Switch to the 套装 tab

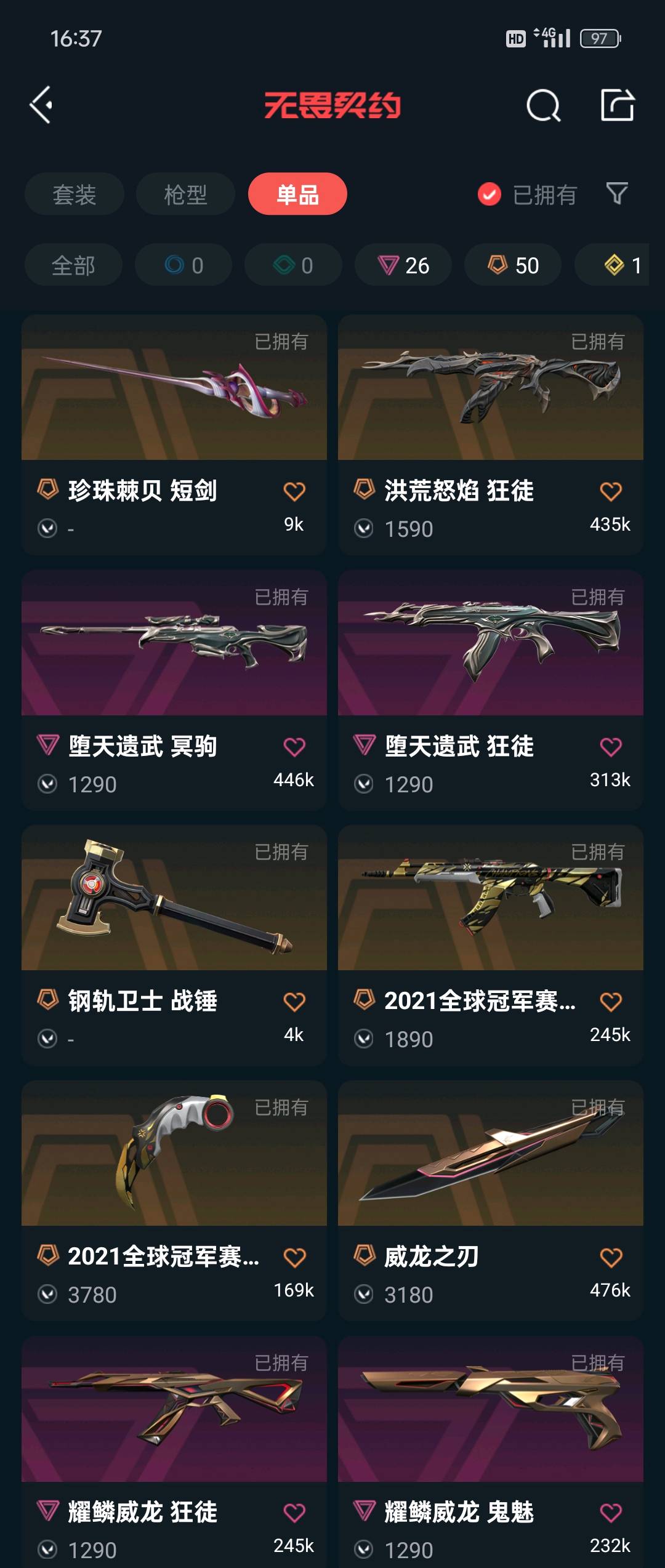coord(74,195)
